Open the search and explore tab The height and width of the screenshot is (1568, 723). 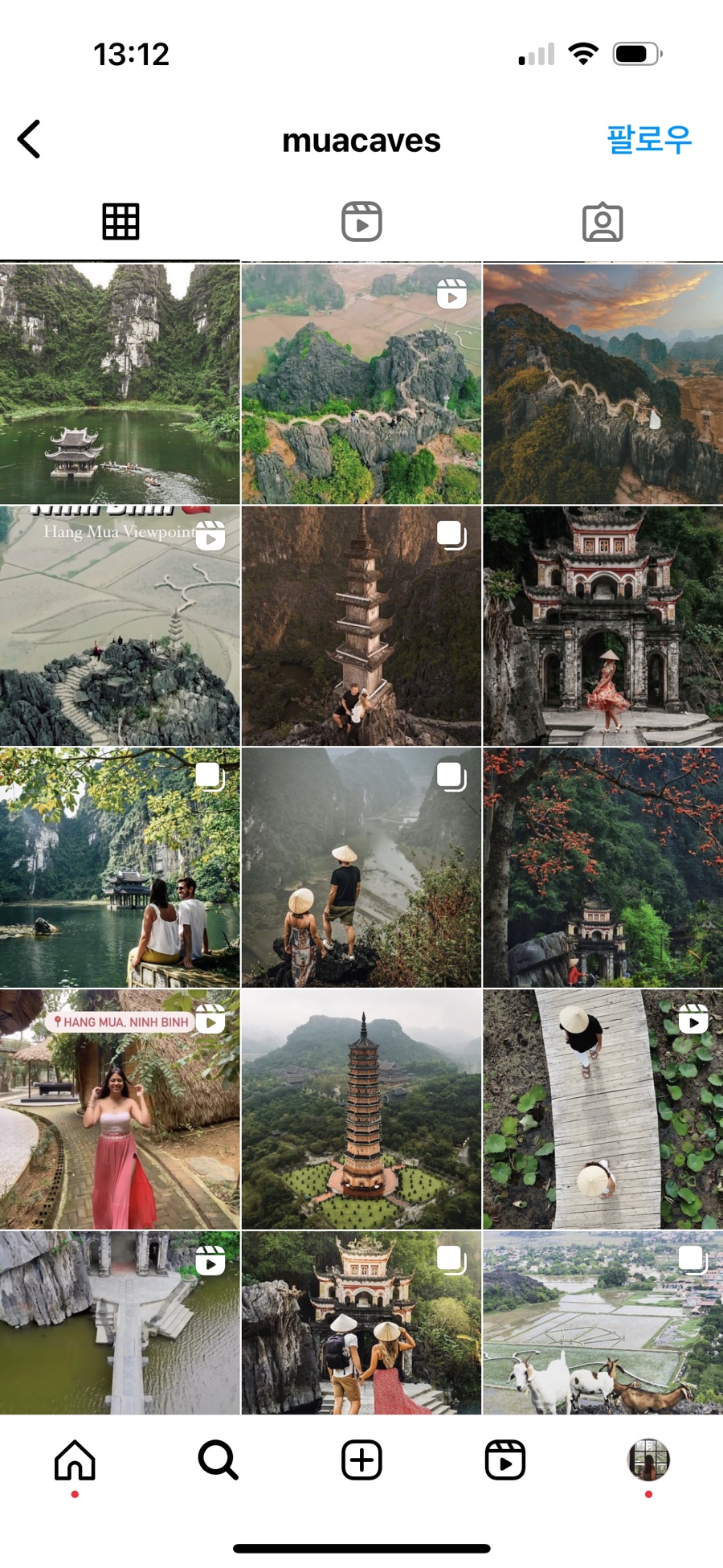pyautogui.click(x=218, y=1460)
